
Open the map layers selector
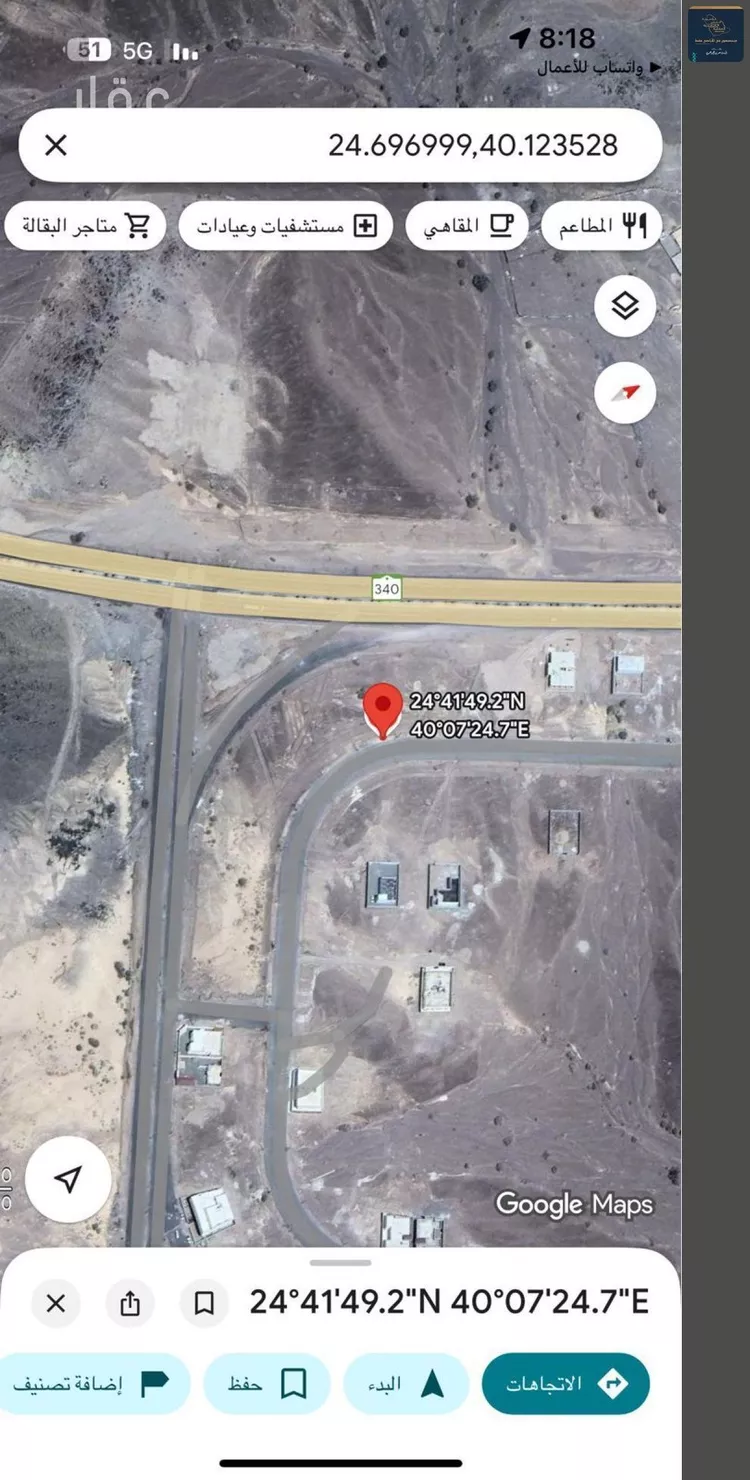point(625,306)
